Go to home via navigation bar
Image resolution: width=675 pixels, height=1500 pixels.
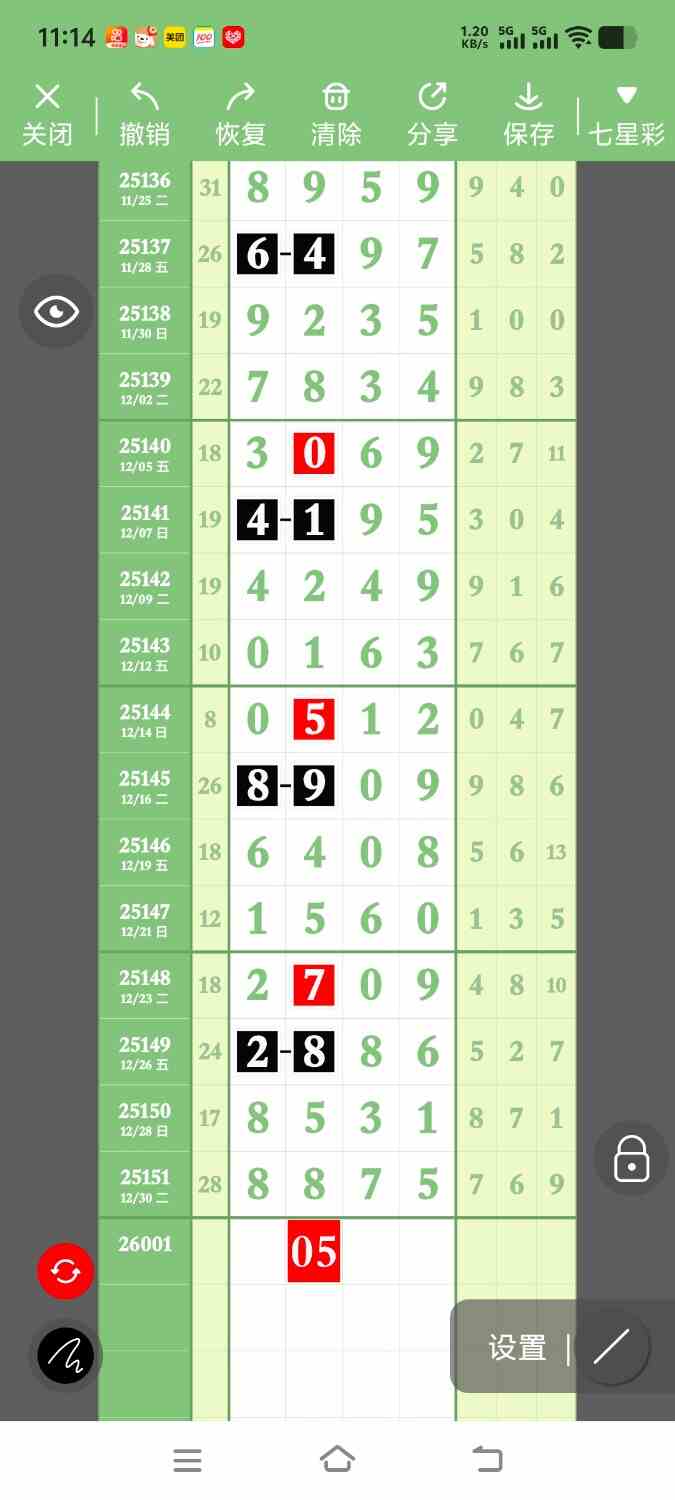point(337,1460)
